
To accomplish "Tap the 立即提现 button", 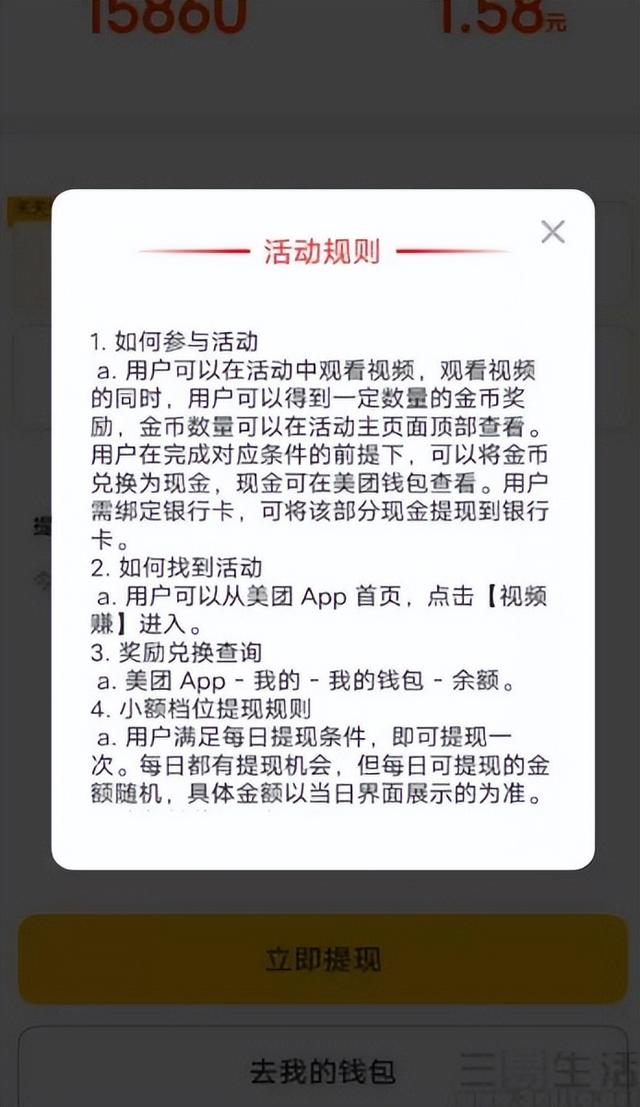I will (x=322, y=959).
